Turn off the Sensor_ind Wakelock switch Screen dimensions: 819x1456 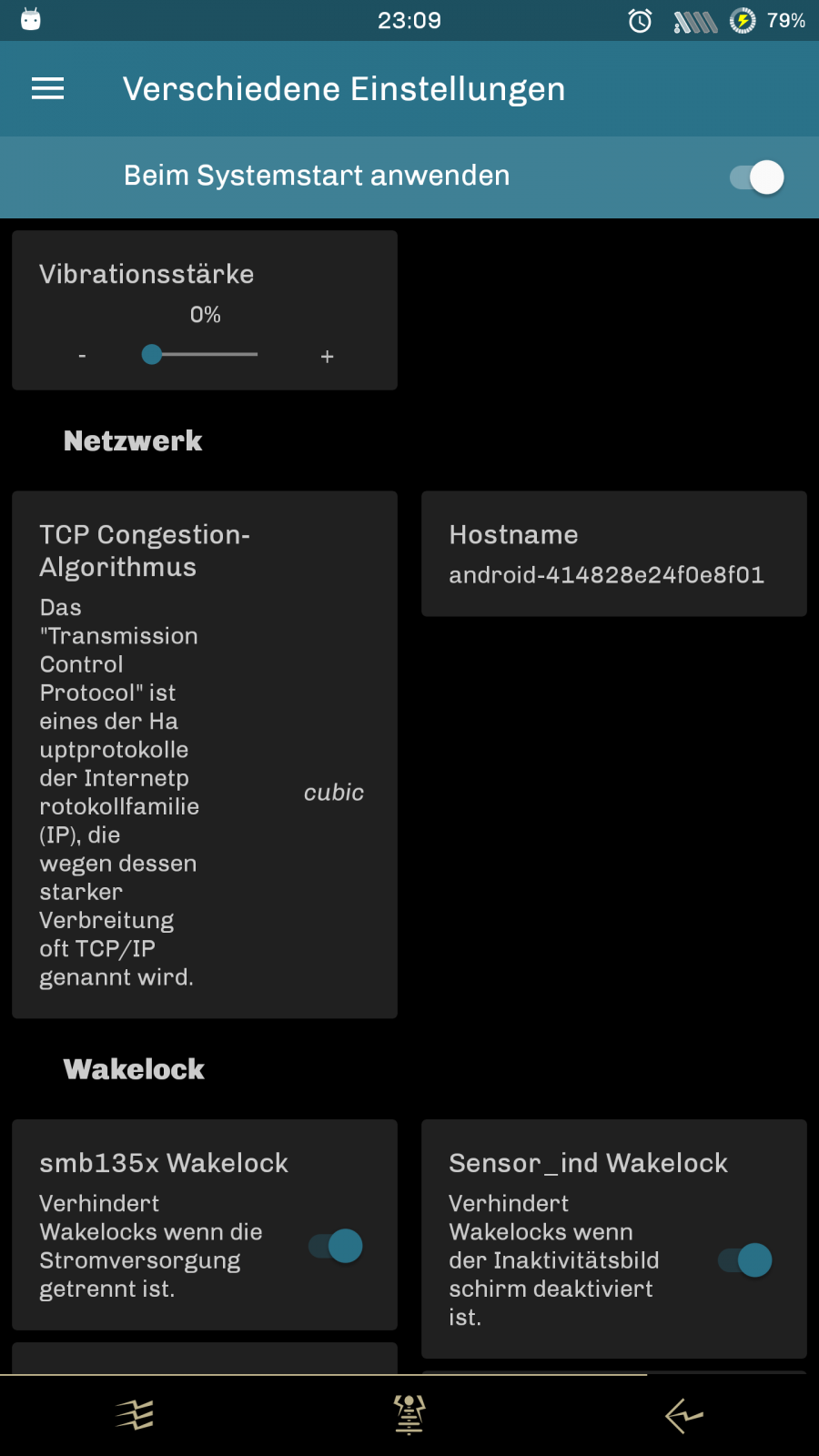745,1260
